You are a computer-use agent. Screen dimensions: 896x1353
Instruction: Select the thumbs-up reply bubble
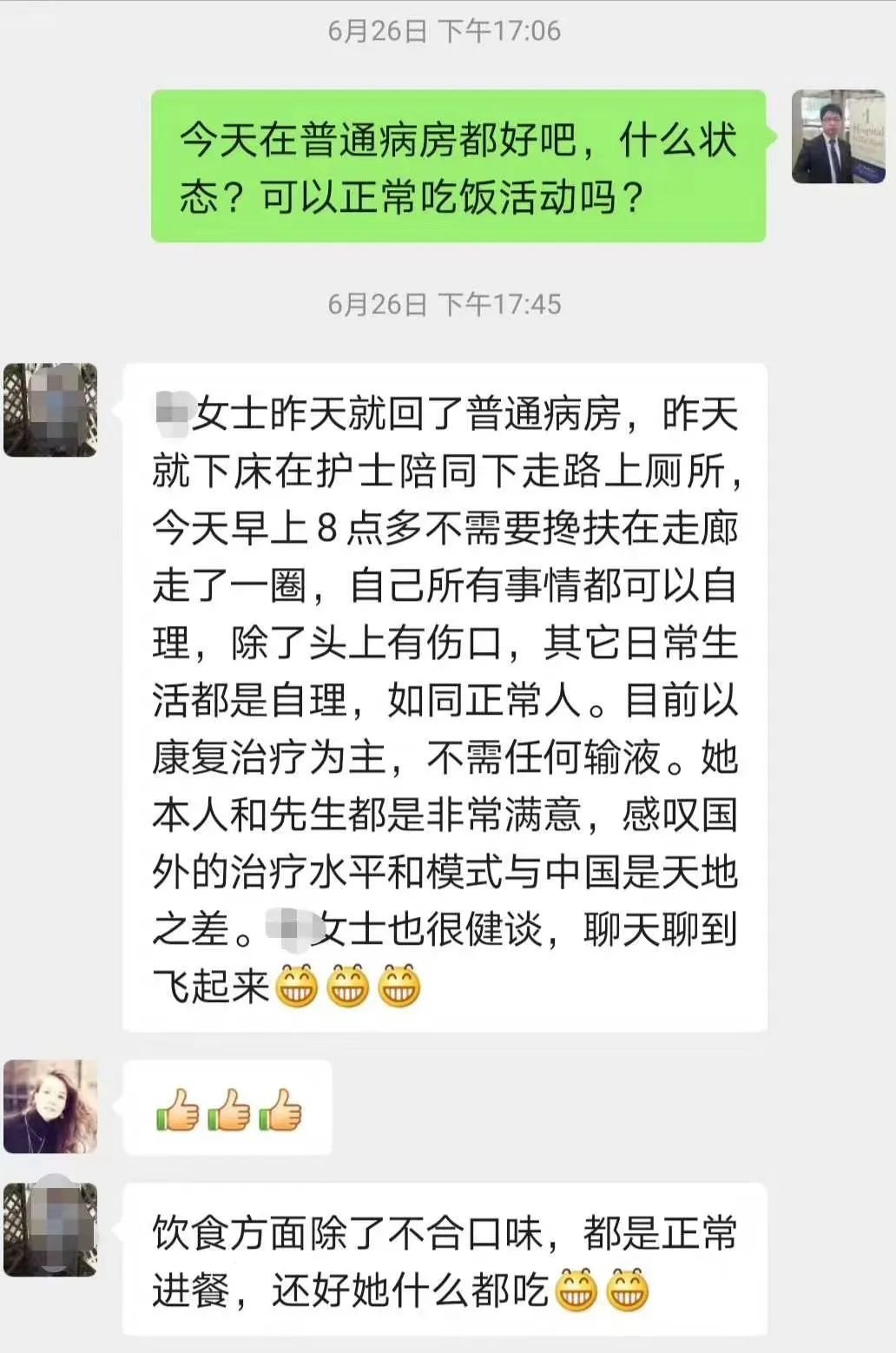pos(228,1109)
